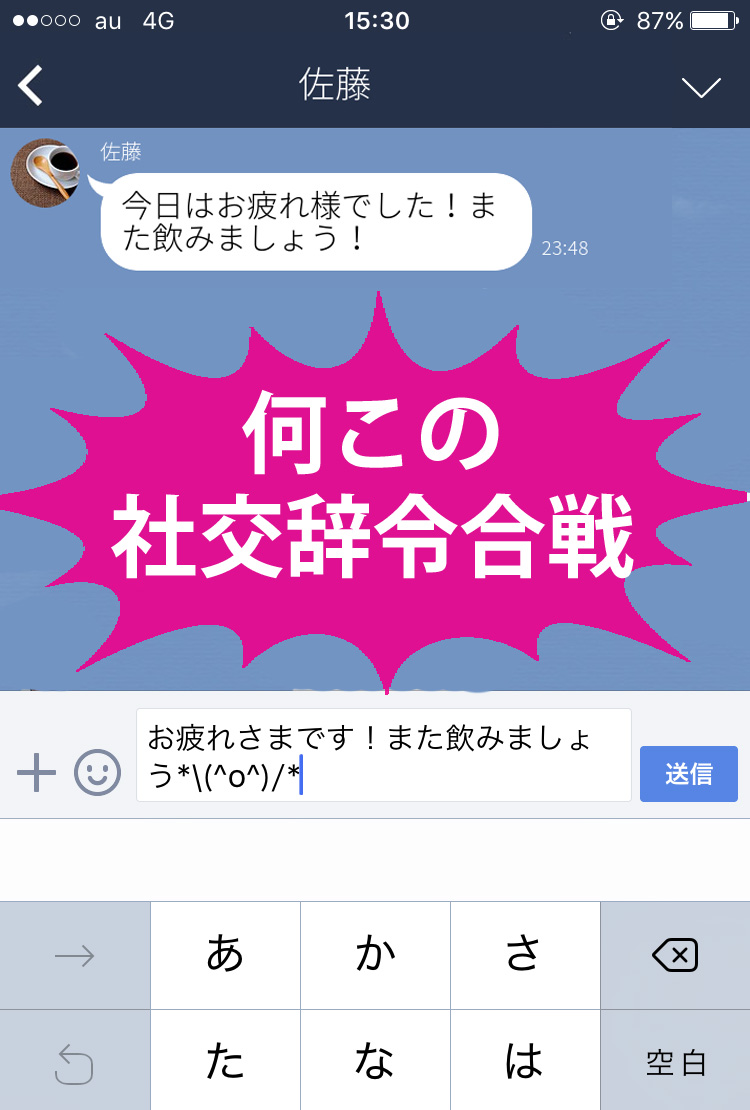Go back from the chat with 佐藤
The width and height of the screenshot is (750, 1110).
tap(32, 86)
